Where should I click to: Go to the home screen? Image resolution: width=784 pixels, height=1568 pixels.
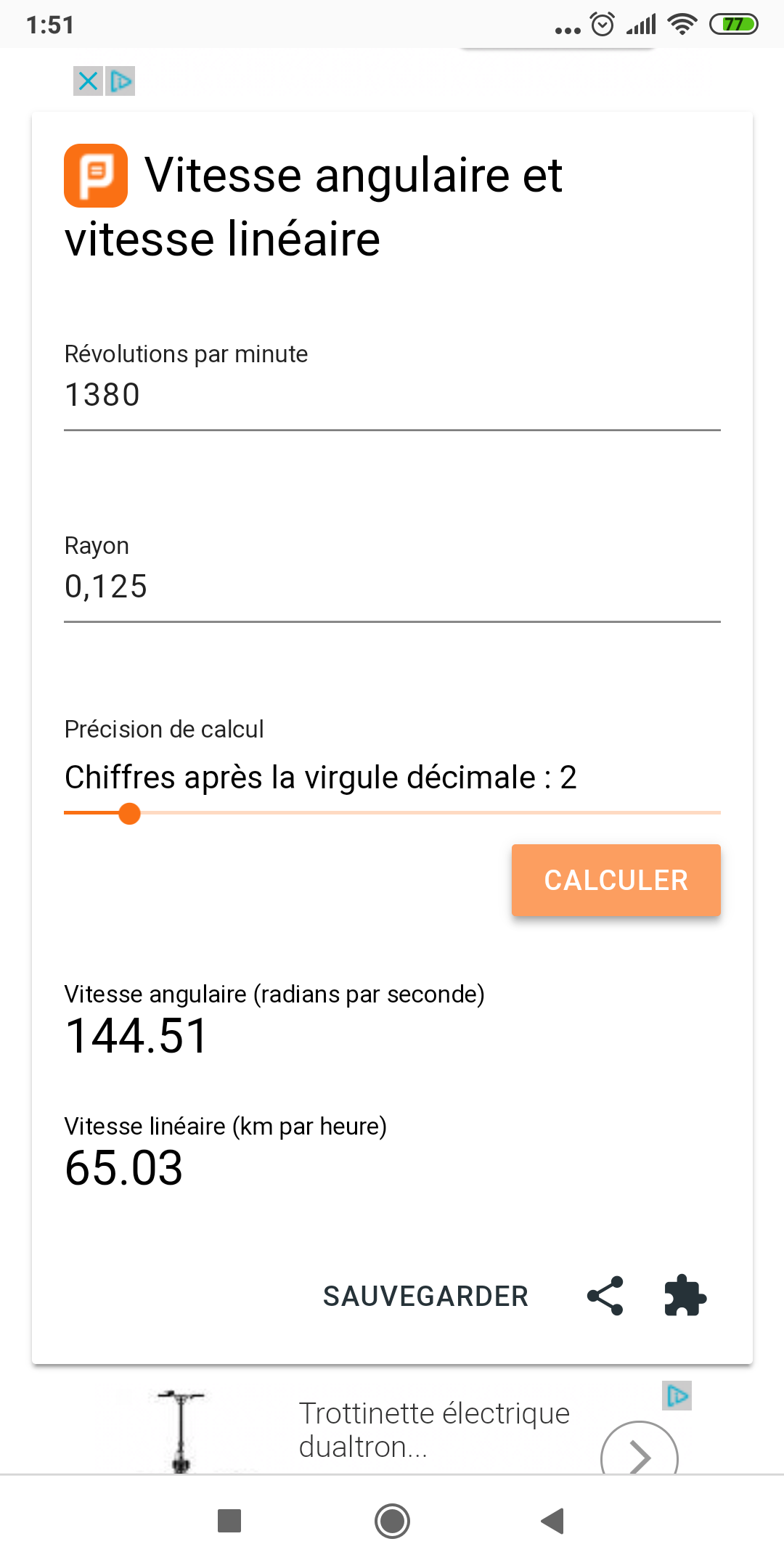point(392,1521)
